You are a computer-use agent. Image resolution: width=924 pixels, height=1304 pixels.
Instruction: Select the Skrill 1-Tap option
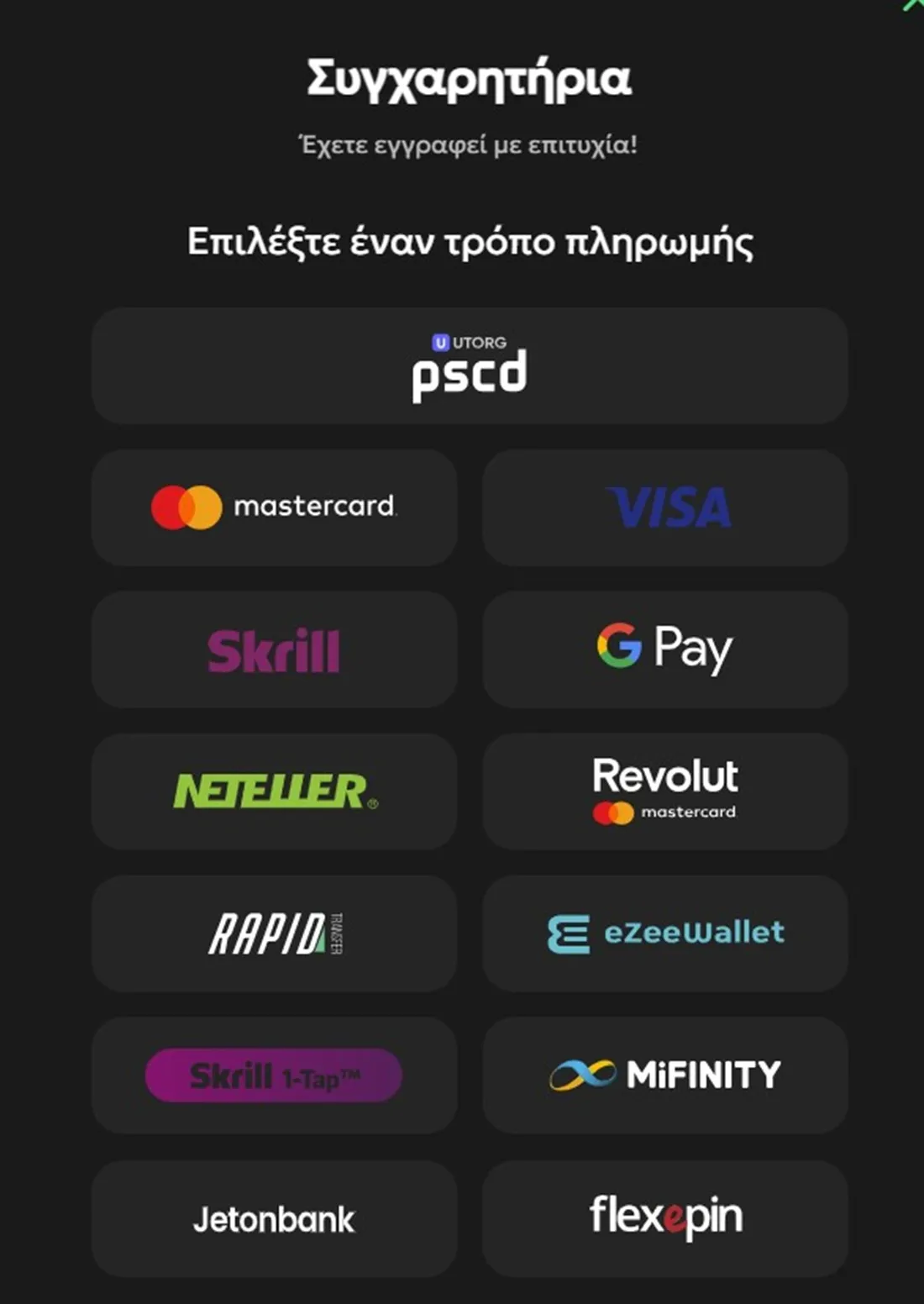(274, 1075)
